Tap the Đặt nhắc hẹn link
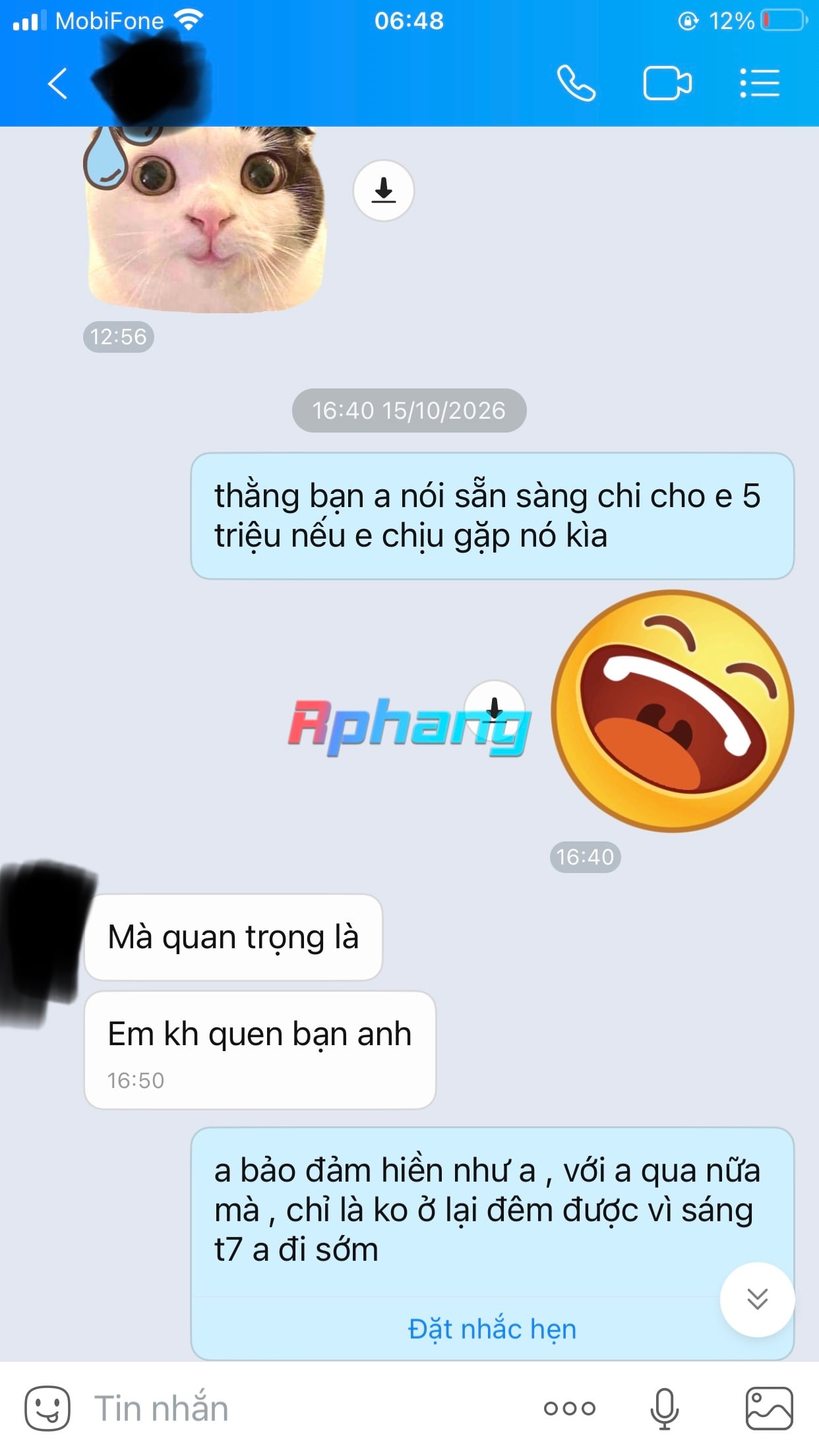Image resolution: width=819 pixels, height=1456 pixels. coord(492,1328)
